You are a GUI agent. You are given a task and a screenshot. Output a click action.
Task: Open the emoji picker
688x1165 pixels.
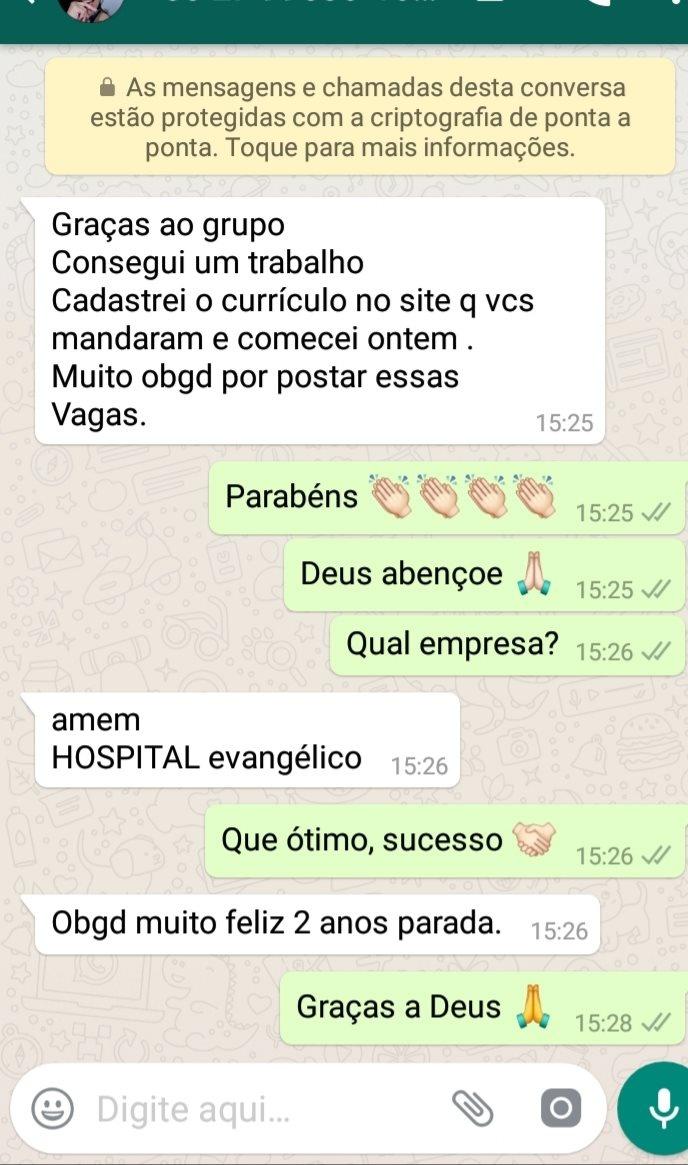tap(52, 1108)
